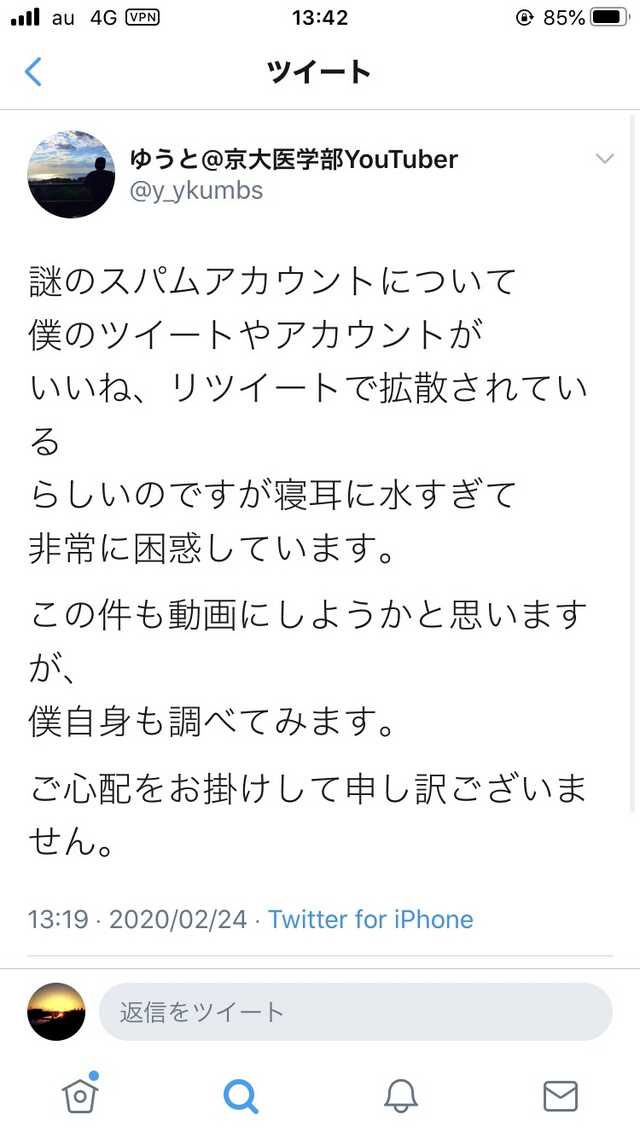Switch to the Home tab

click(x=80, y=1095)
